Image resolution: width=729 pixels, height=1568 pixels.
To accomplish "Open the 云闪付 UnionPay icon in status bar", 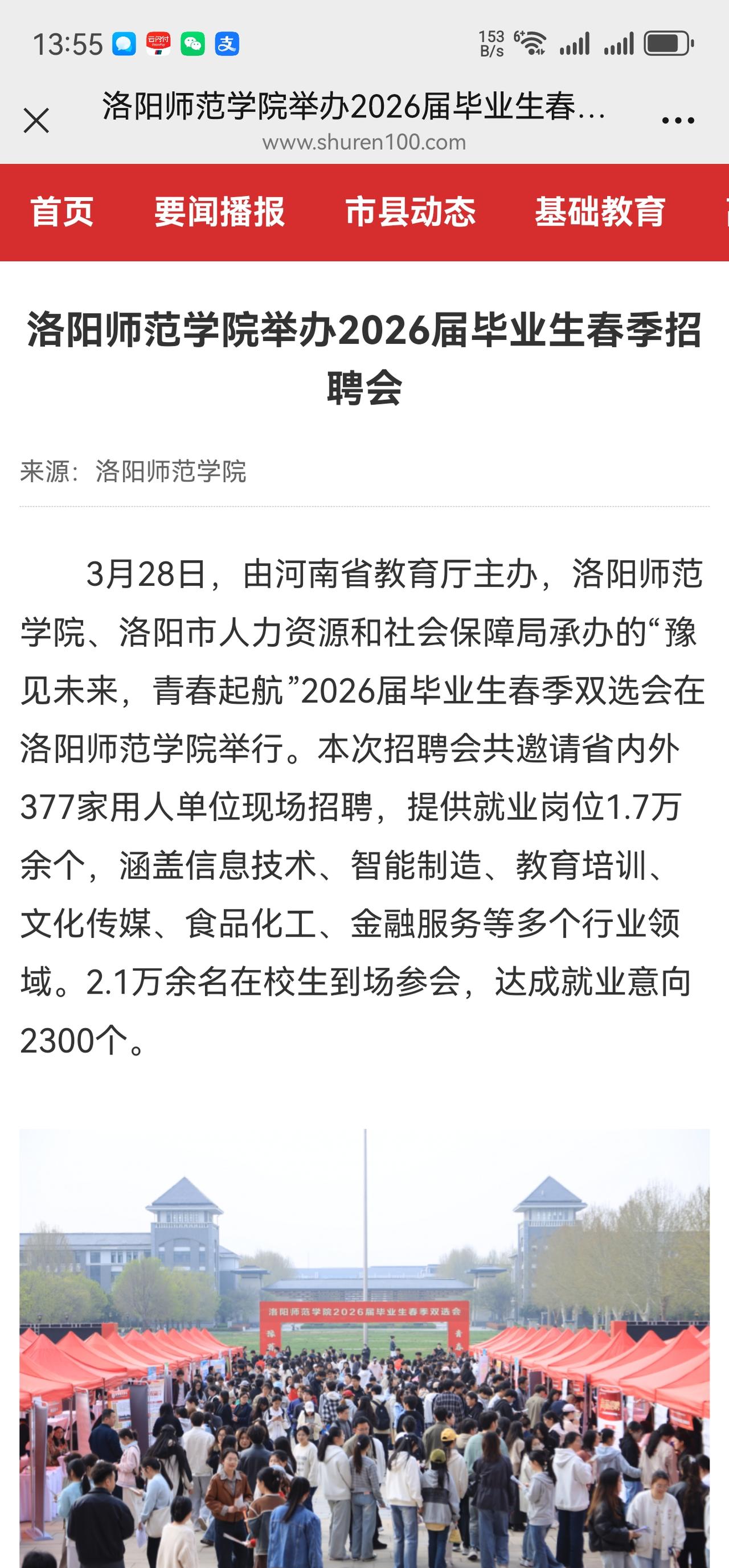I will coord(157,43).
